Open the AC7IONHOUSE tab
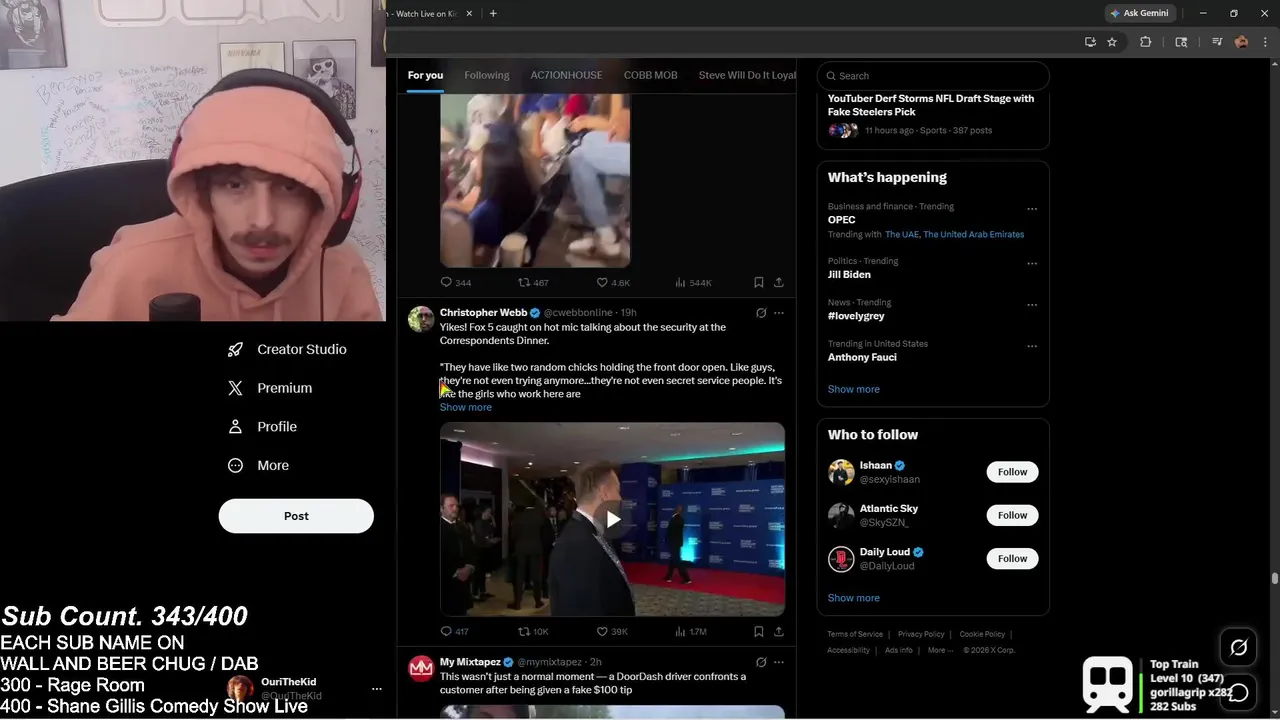Screen dimensions: 1280x720 click(566, 75)
